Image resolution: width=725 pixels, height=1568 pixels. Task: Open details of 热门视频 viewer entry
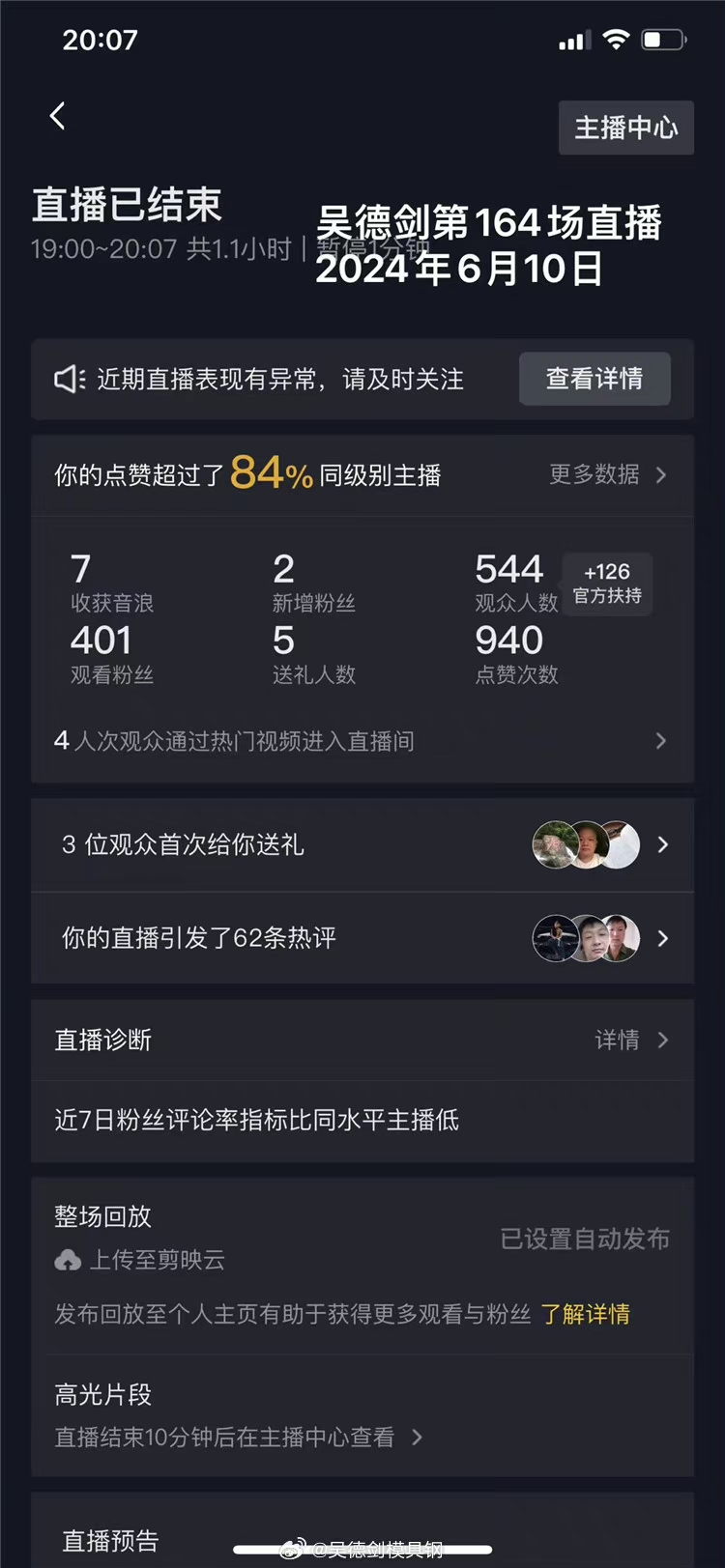(660, 741)
